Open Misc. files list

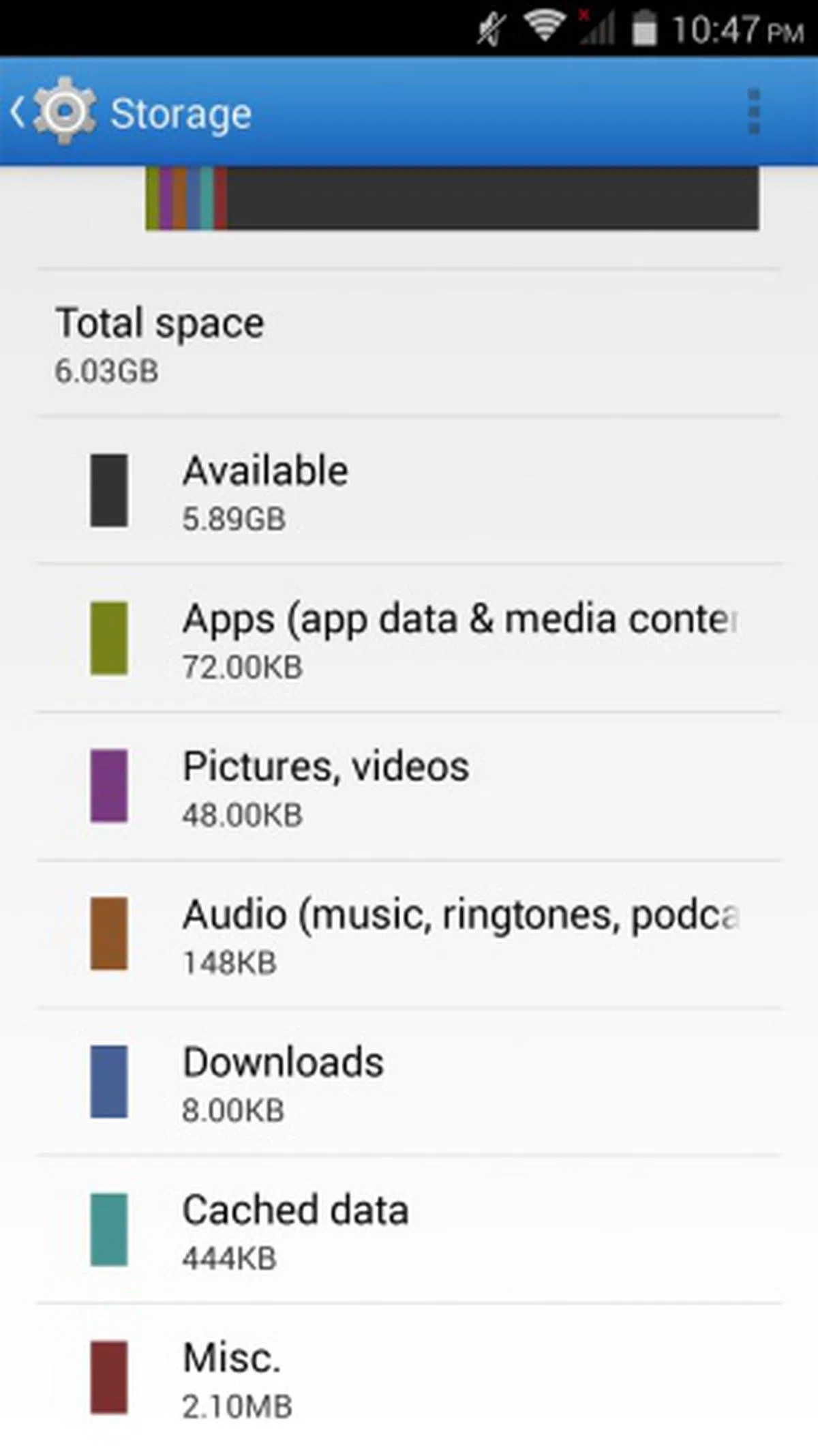pos(409,1378)
